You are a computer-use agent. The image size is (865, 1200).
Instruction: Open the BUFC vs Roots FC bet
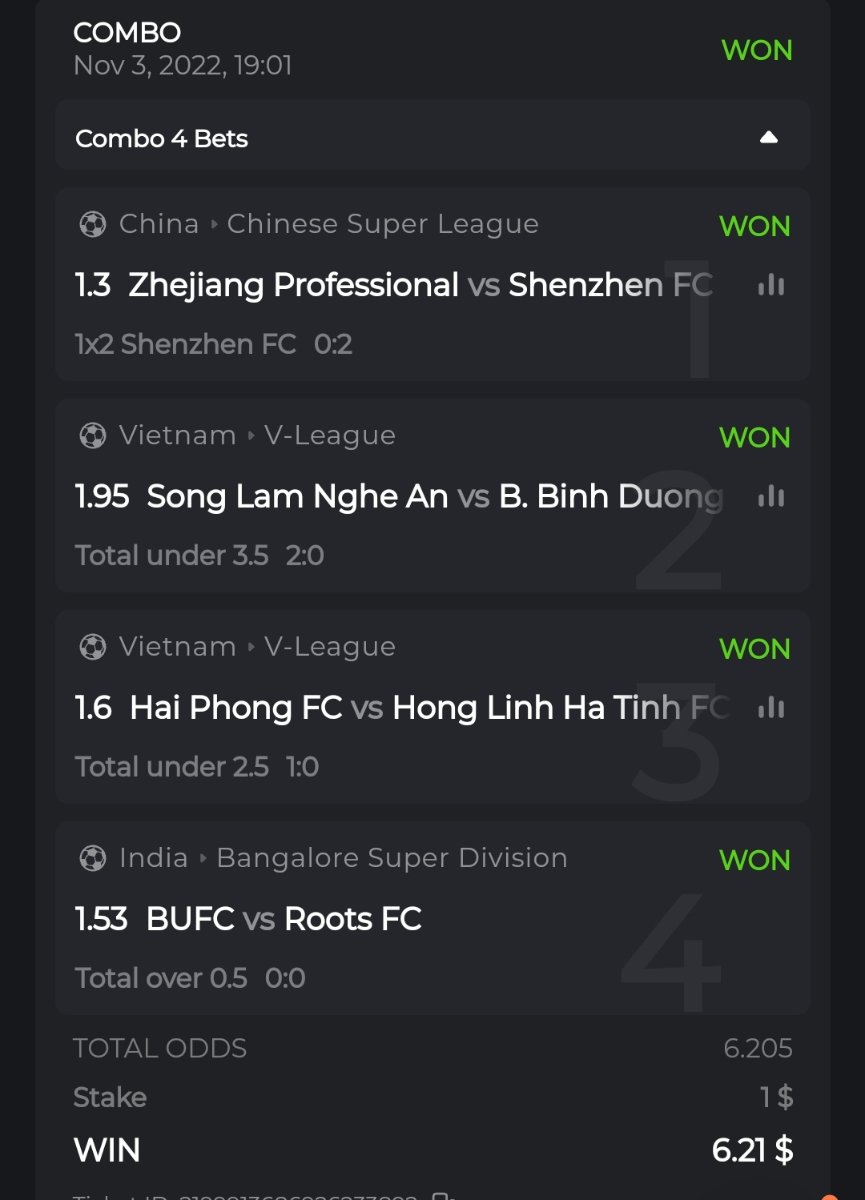400,919
